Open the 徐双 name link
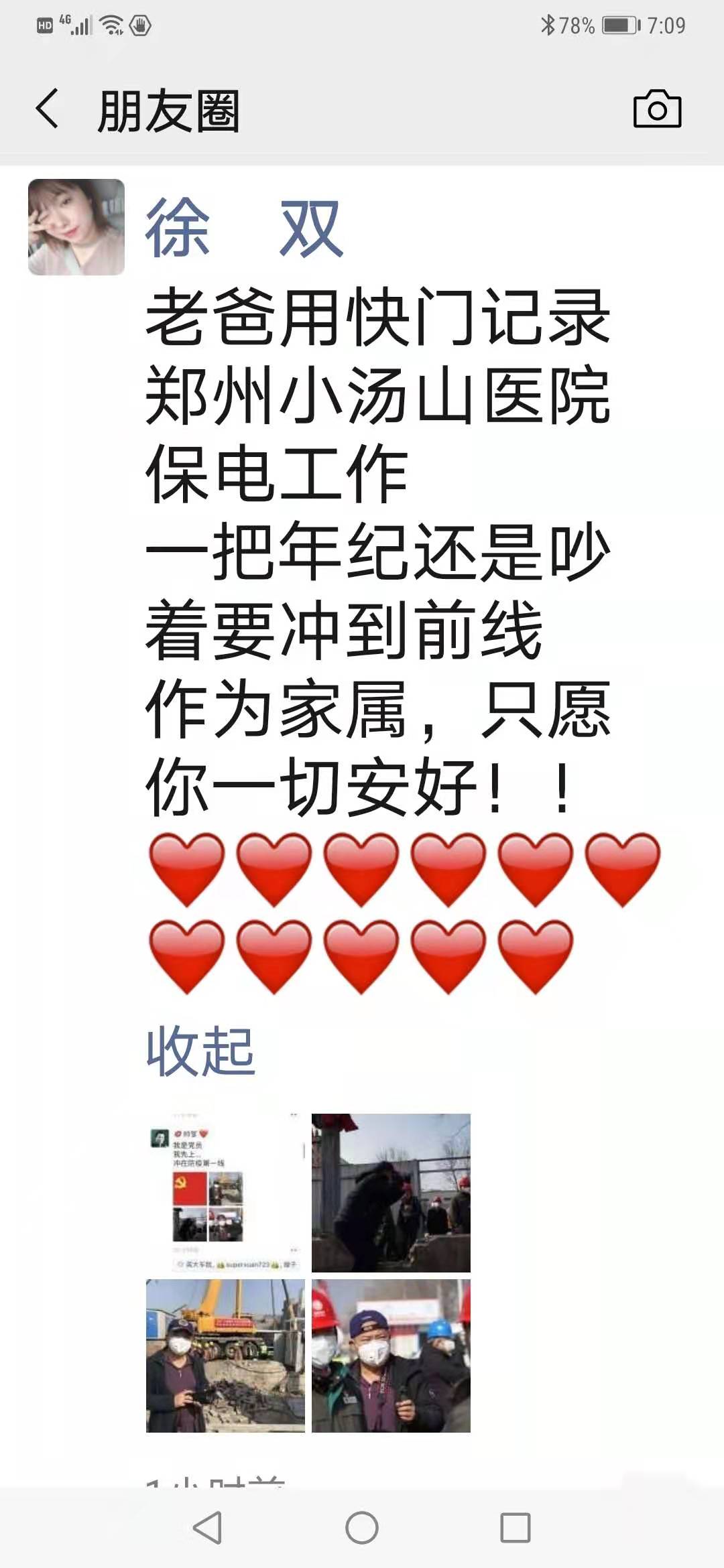The width and height of the screenshot is (724, 1568). click(x=244, y=228)
